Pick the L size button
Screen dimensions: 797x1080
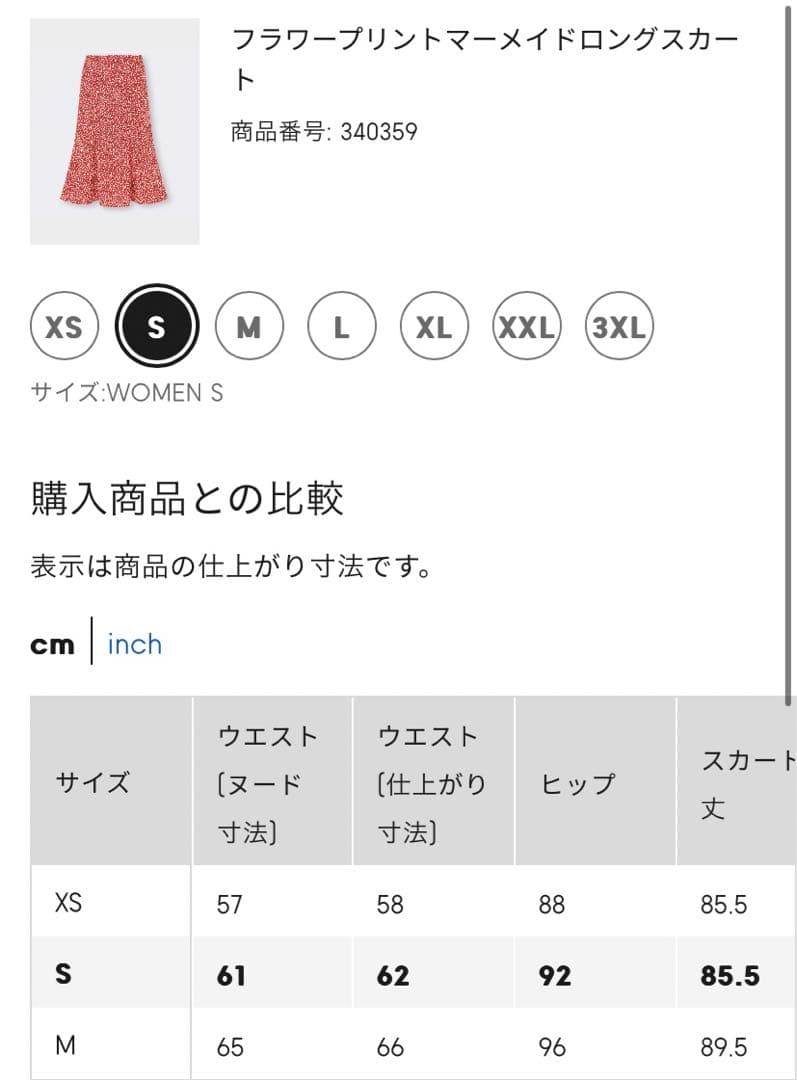[341, 327]
